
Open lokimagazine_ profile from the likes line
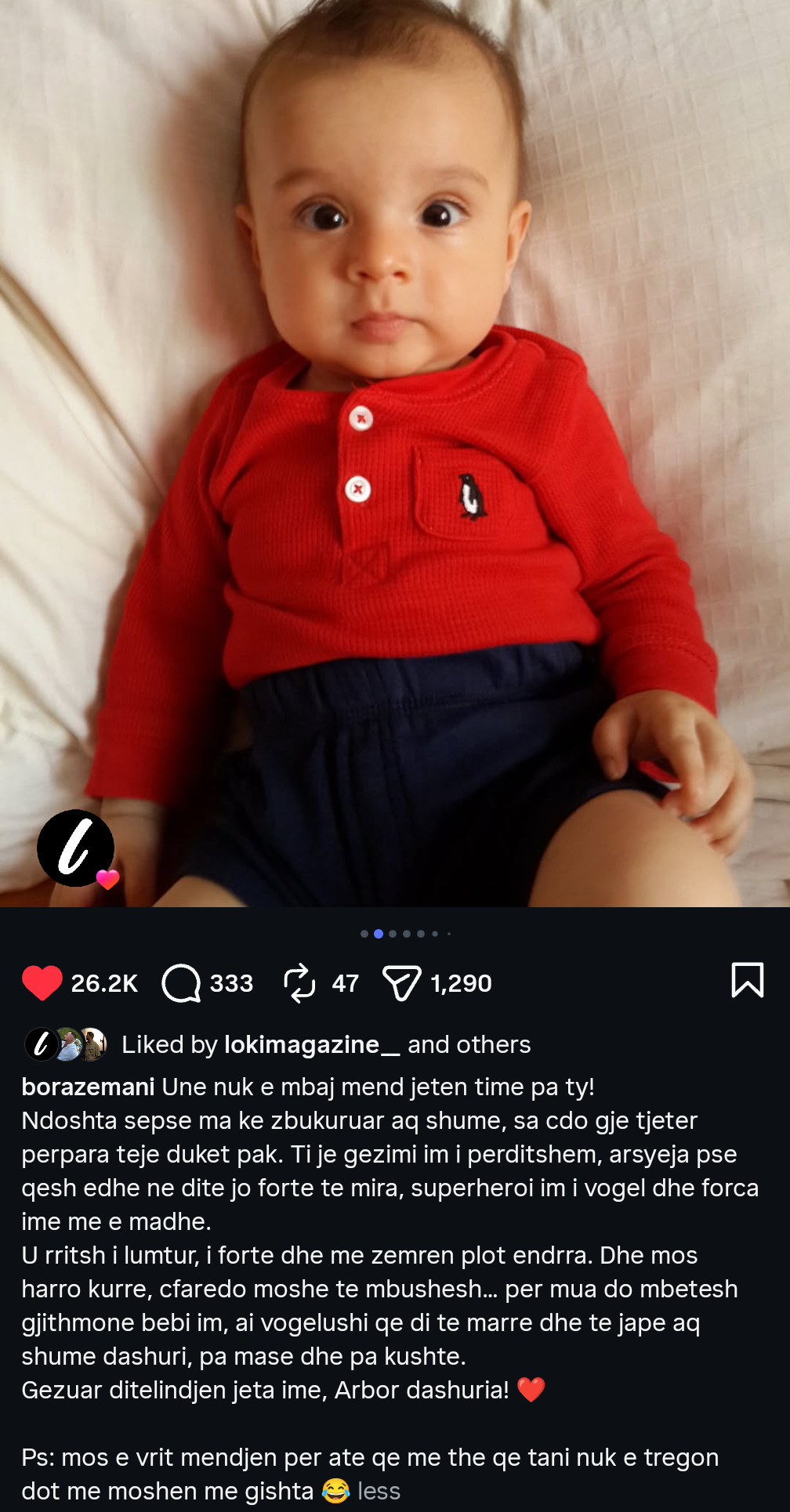(312, 1044)
